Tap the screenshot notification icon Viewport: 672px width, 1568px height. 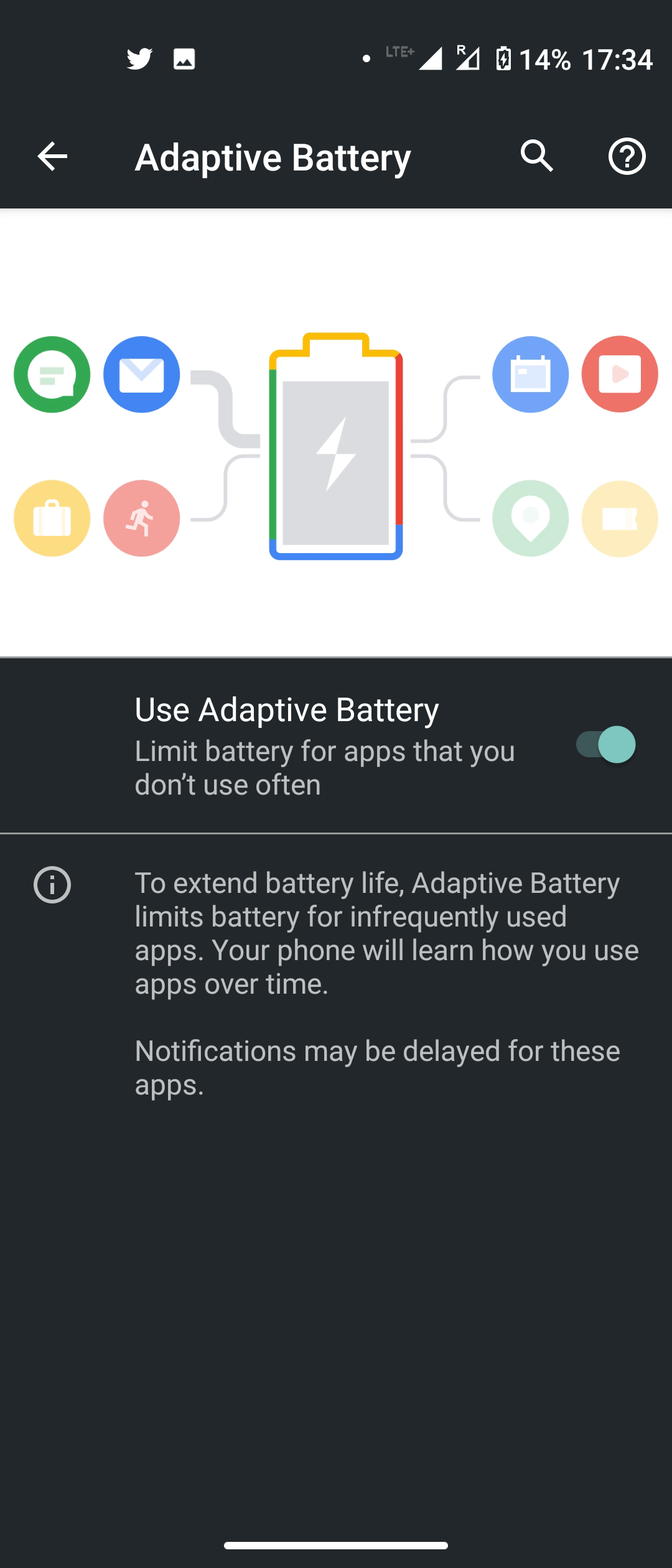(x=184, y=59)
